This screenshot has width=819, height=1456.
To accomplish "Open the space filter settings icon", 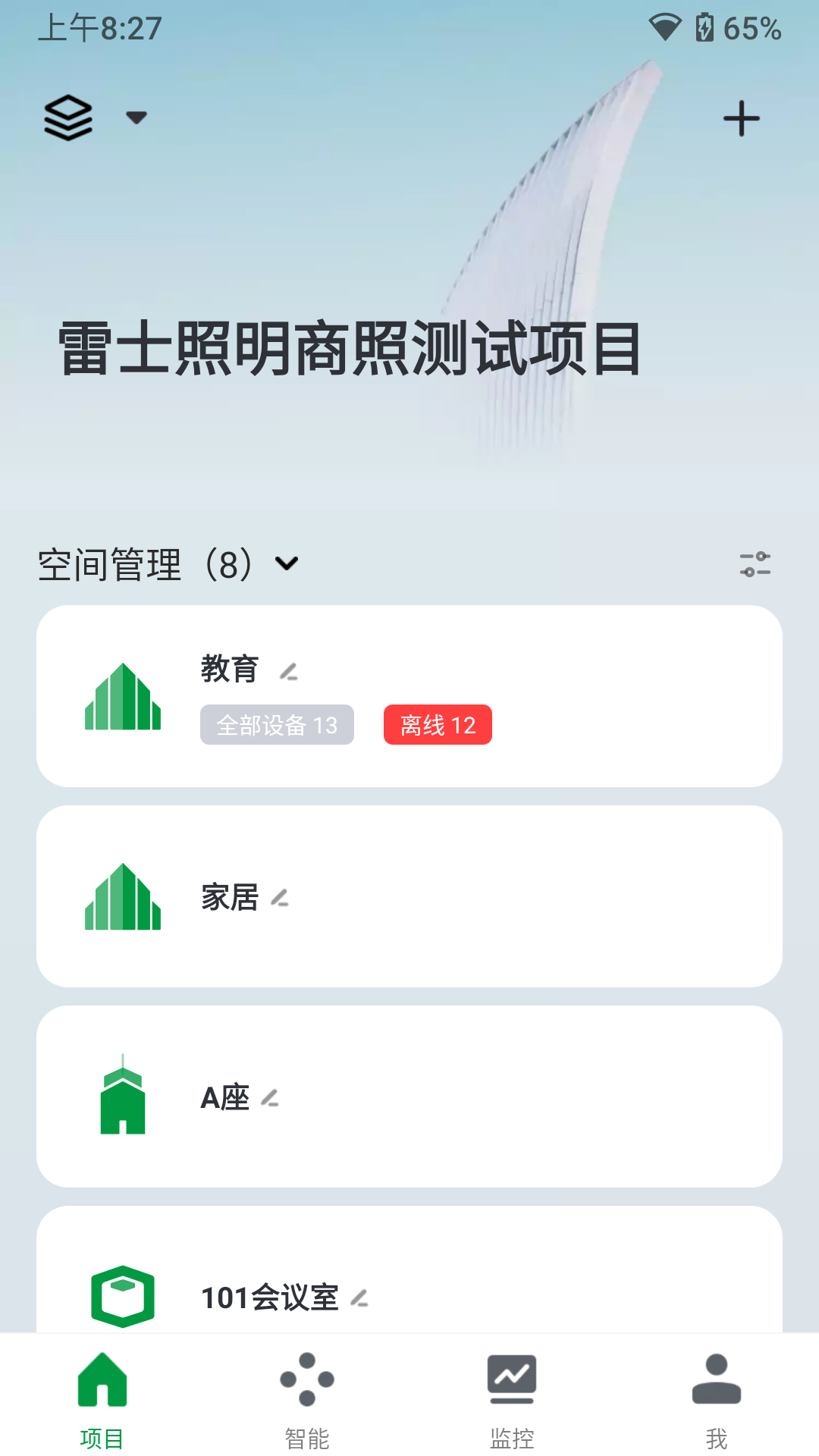I will tap(755, 564).
